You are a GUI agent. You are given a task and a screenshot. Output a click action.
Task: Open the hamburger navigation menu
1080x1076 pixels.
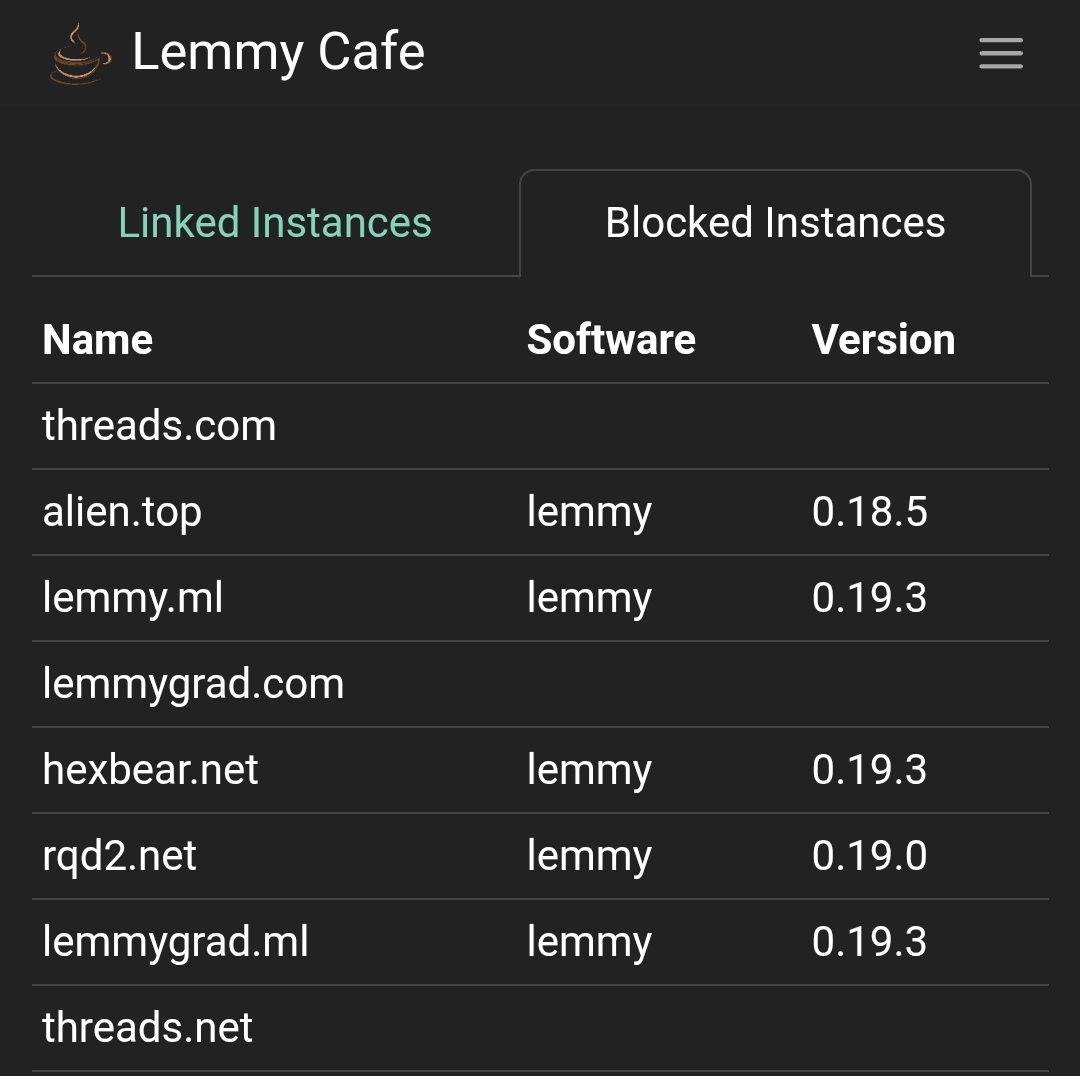click(x=1000, y=53)
